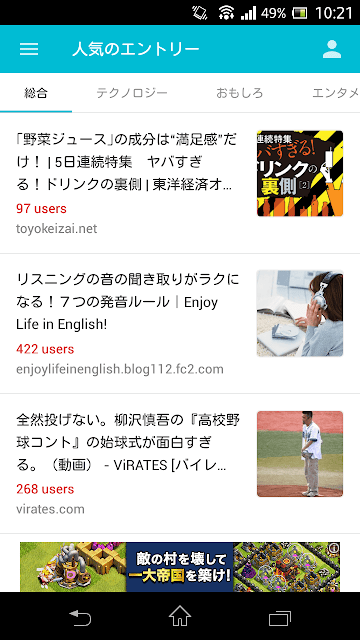
Task: Switch to the エンタメ tab
Action: pyautogui.click(x=336, y=93)
